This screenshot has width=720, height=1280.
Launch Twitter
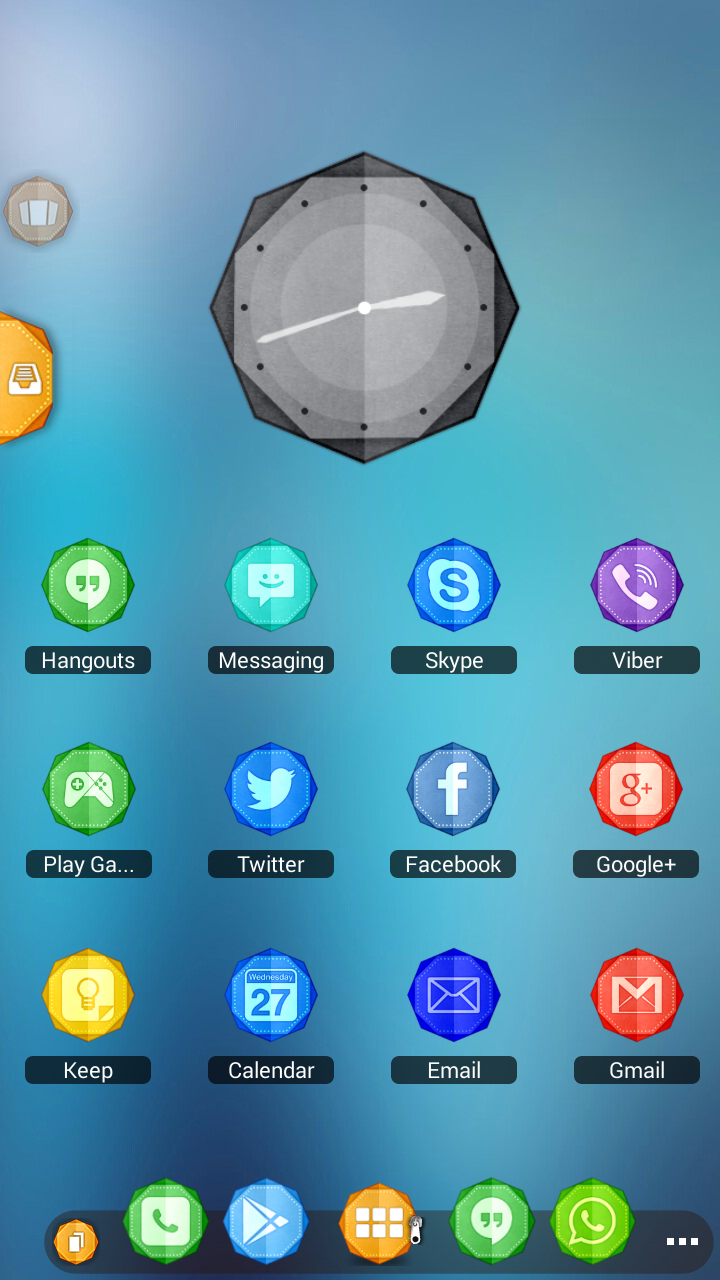[271, 789]
